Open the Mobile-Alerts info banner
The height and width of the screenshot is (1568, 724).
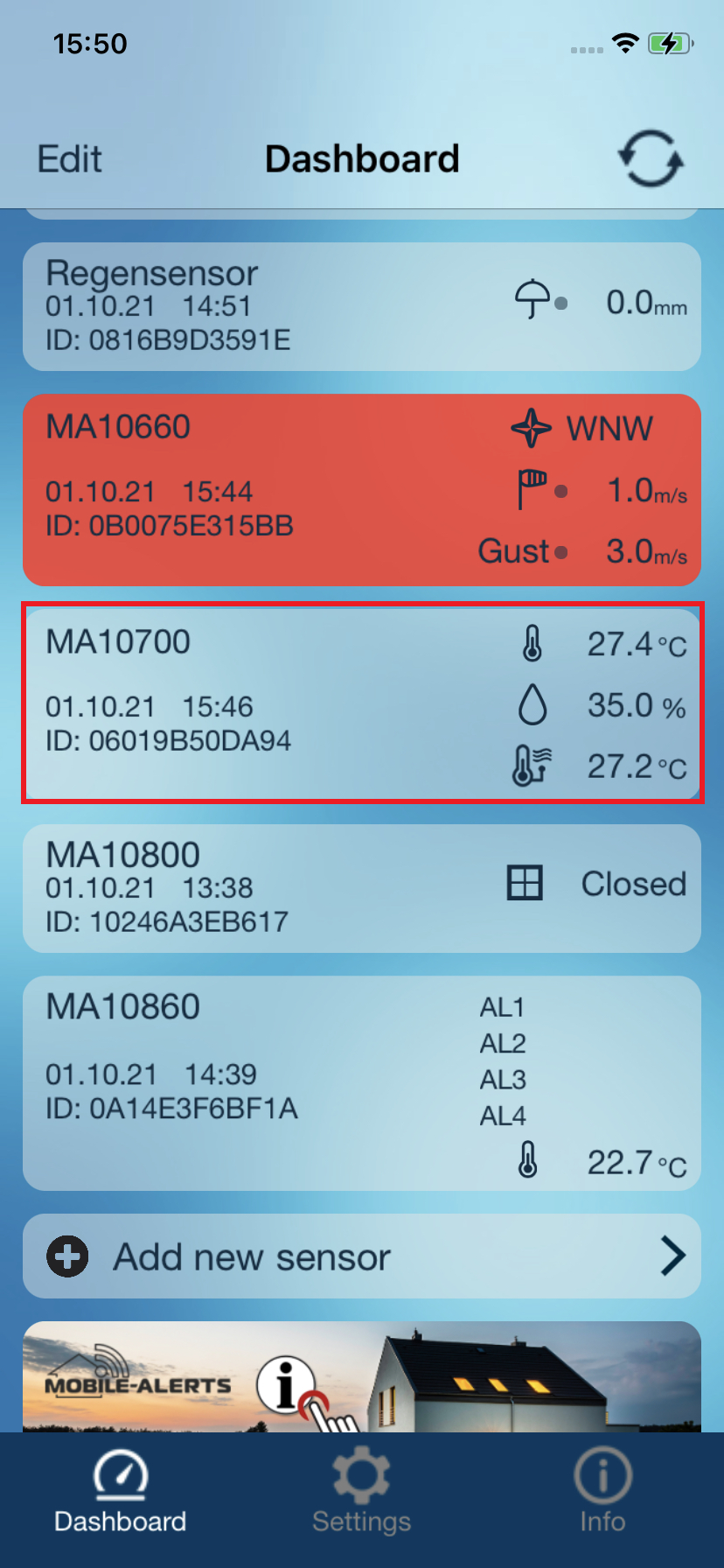tap(362, 1376)
